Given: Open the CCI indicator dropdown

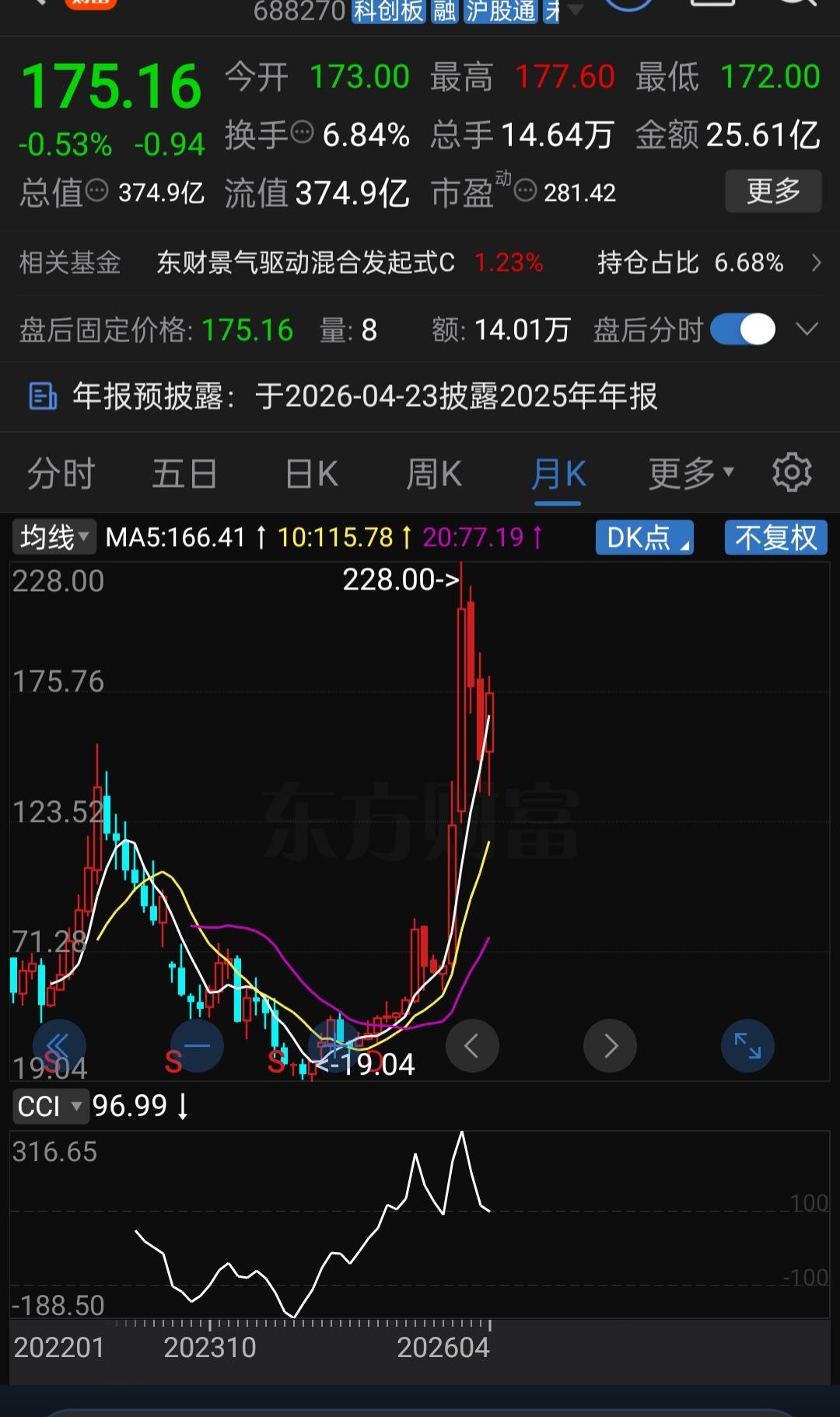Looking at the screenshot, I should tap(51, 1106).
